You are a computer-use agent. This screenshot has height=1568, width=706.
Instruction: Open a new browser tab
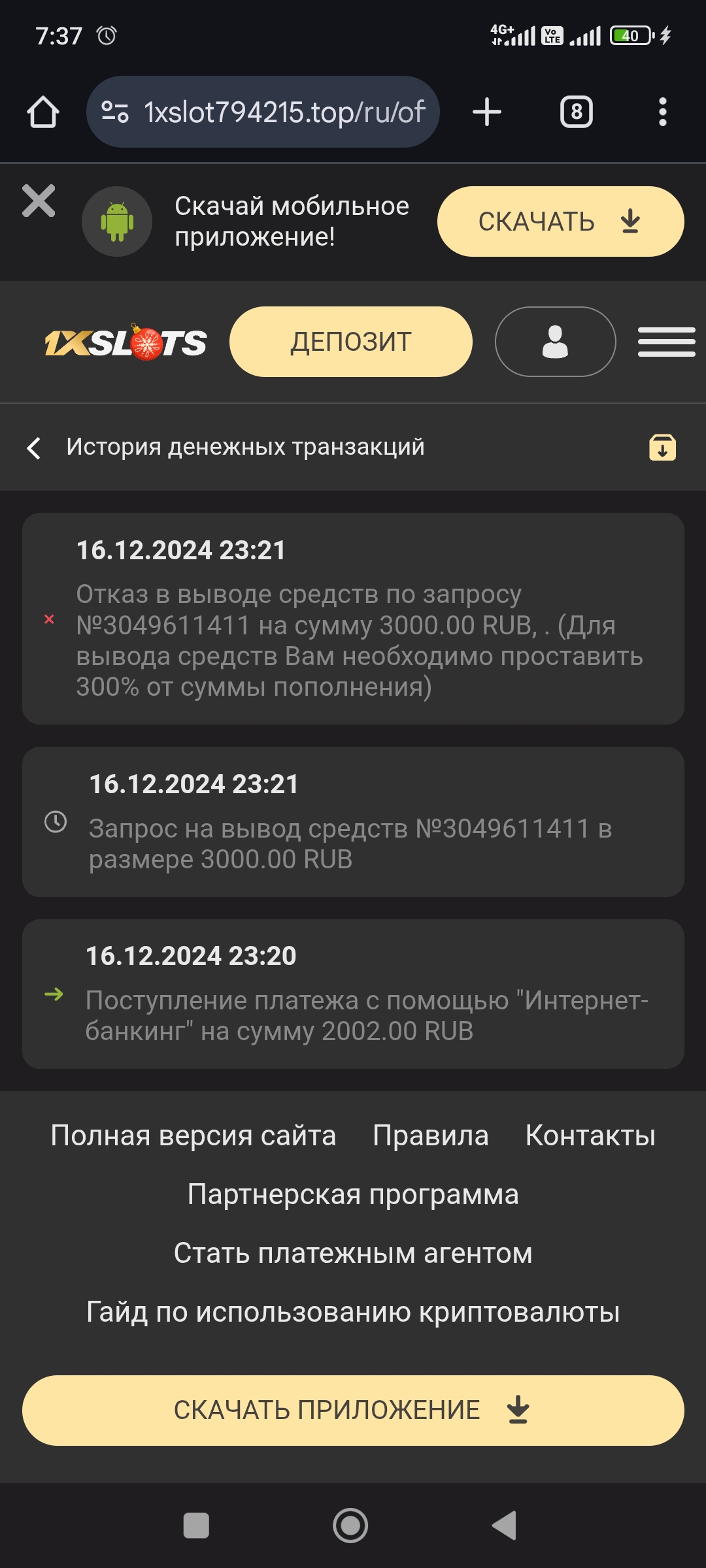point(487,112)
